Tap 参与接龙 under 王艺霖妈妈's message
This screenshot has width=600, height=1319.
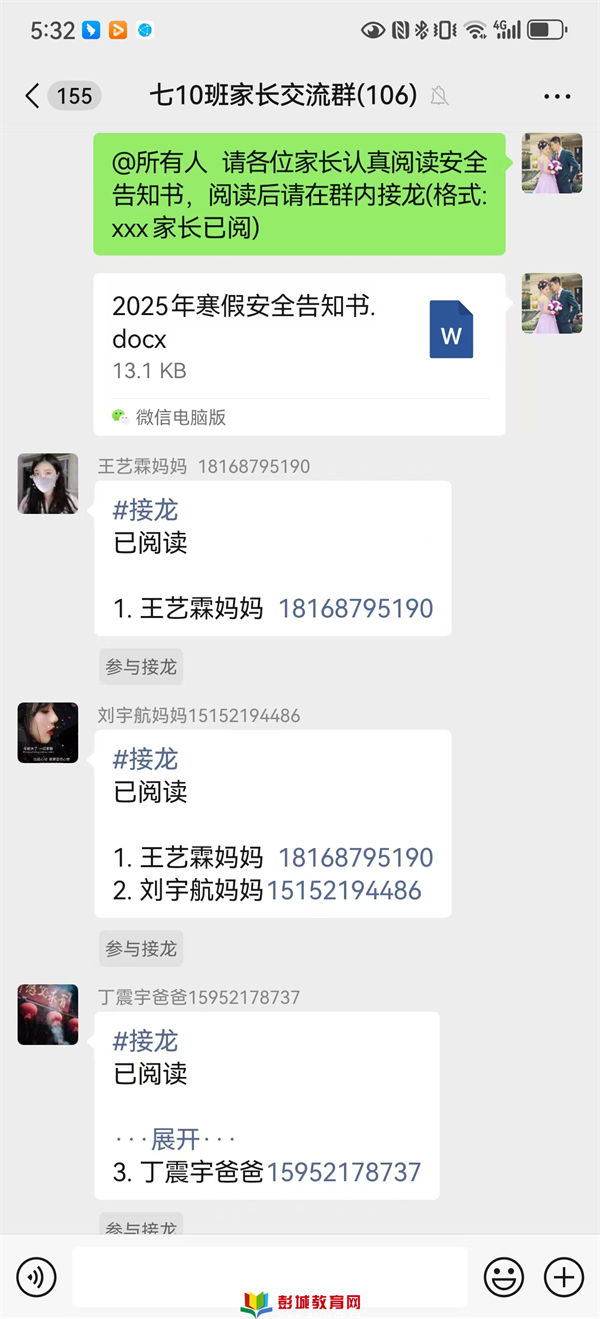[x=141, y=667]
